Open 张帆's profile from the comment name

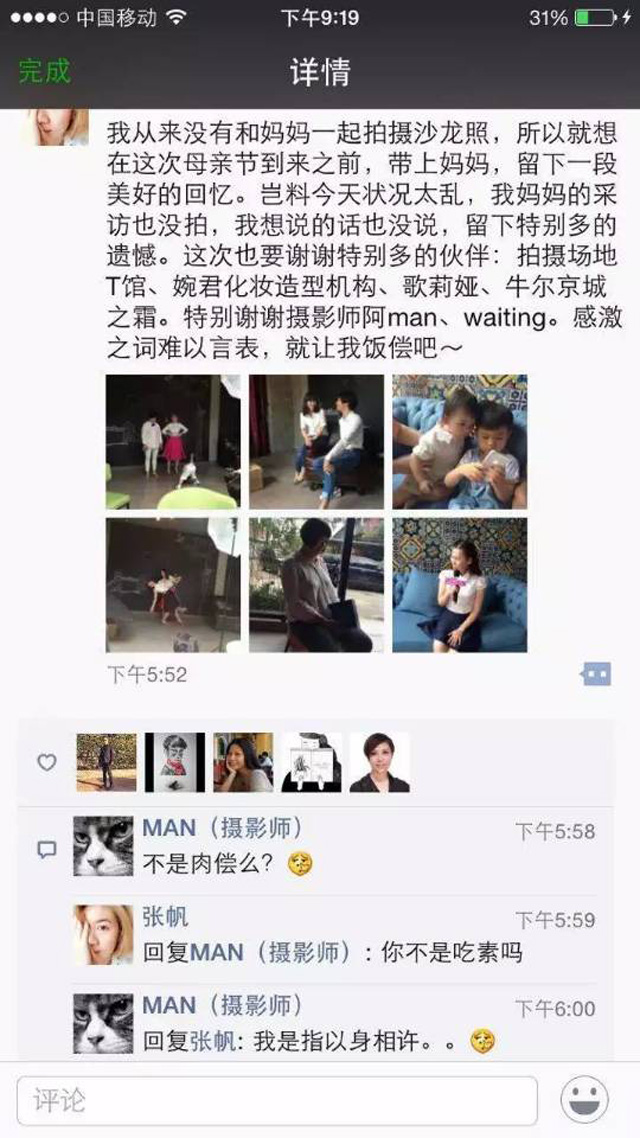[x=165, y=917]
